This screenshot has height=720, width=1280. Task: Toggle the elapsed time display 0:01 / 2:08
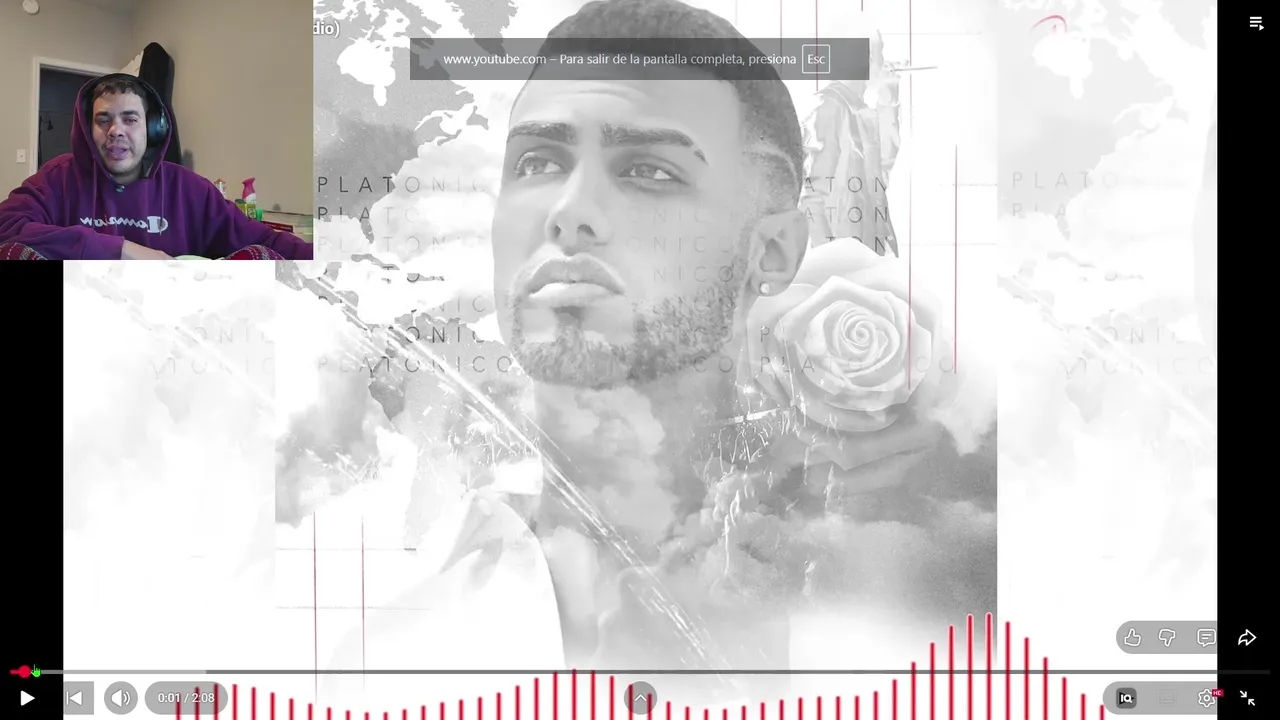[186, 698]
